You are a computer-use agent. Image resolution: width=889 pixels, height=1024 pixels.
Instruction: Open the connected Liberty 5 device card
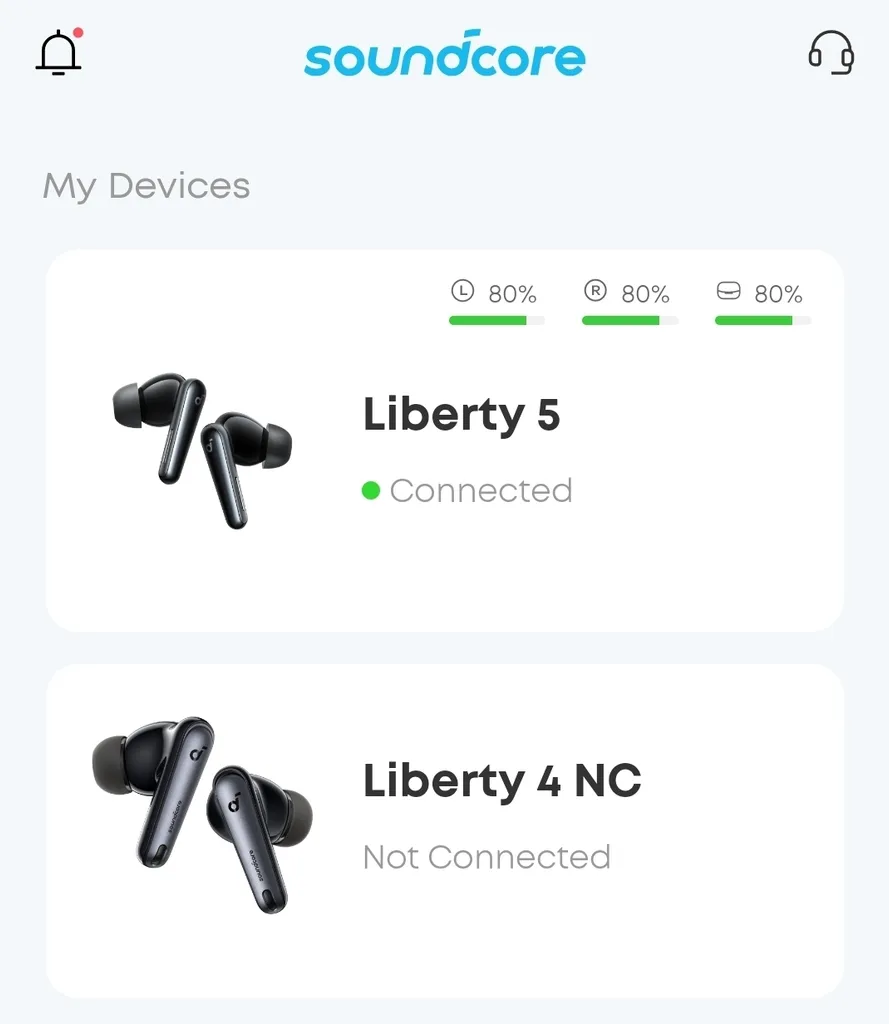(x=444, y=440)
